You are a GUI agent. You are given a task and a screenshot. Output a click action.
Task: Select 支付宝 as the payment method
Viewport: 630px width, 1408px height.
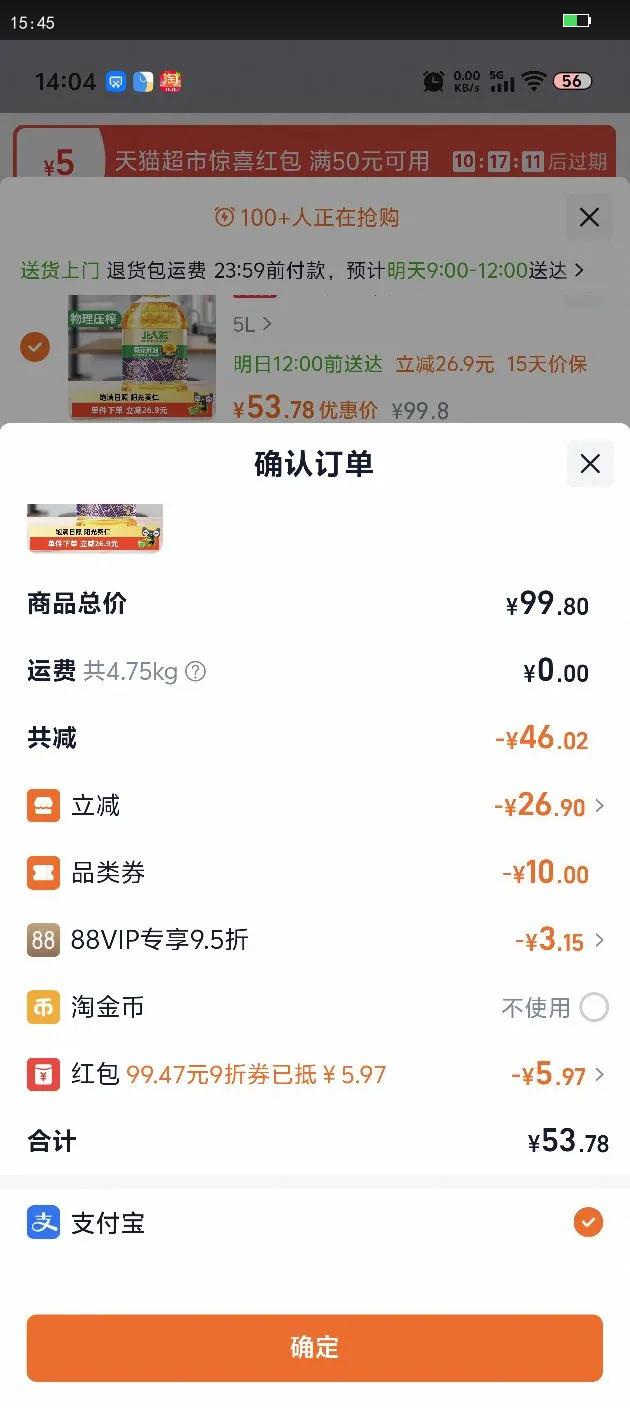pos(588,1222)
